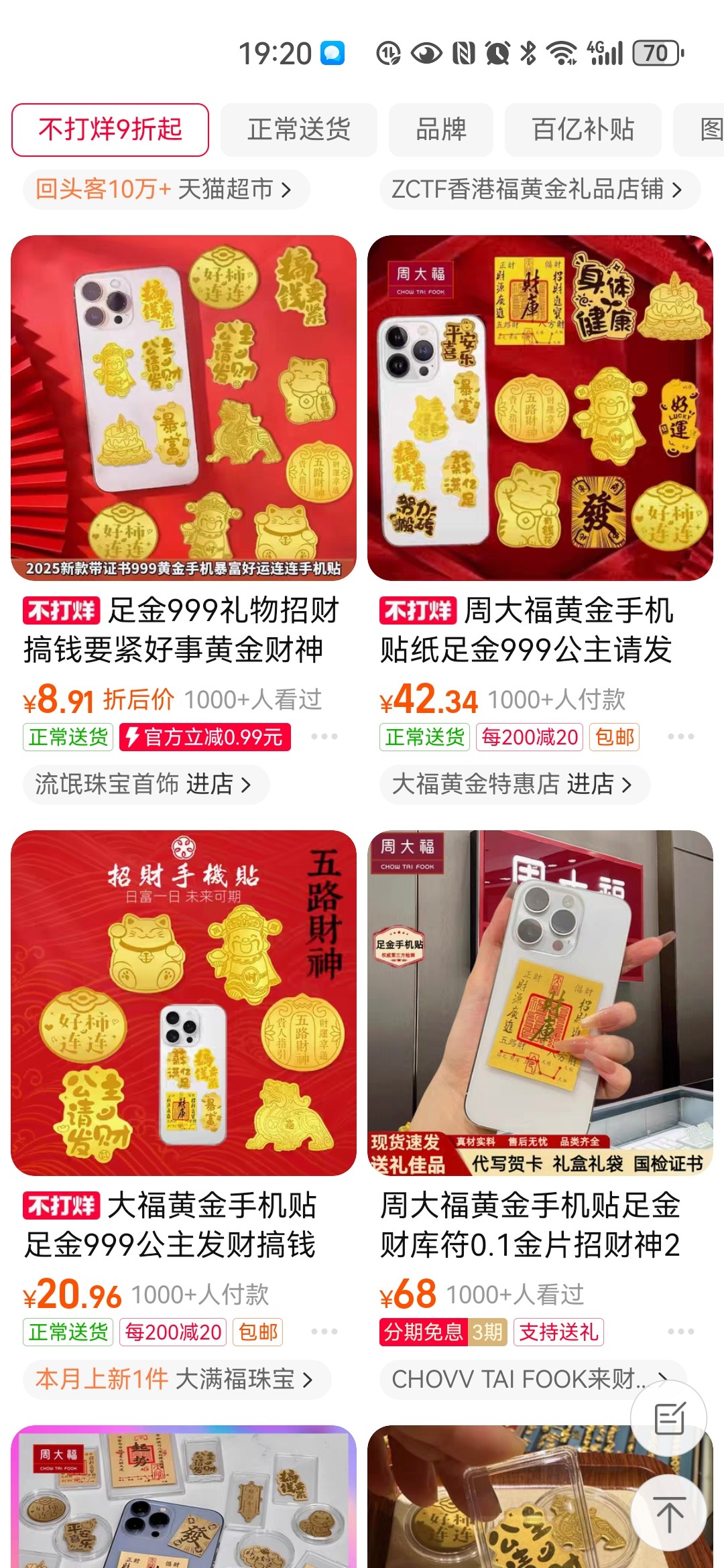
Task: Open ZCTF香港福黄金礼品店铺 store
Action: click(539, 190)
